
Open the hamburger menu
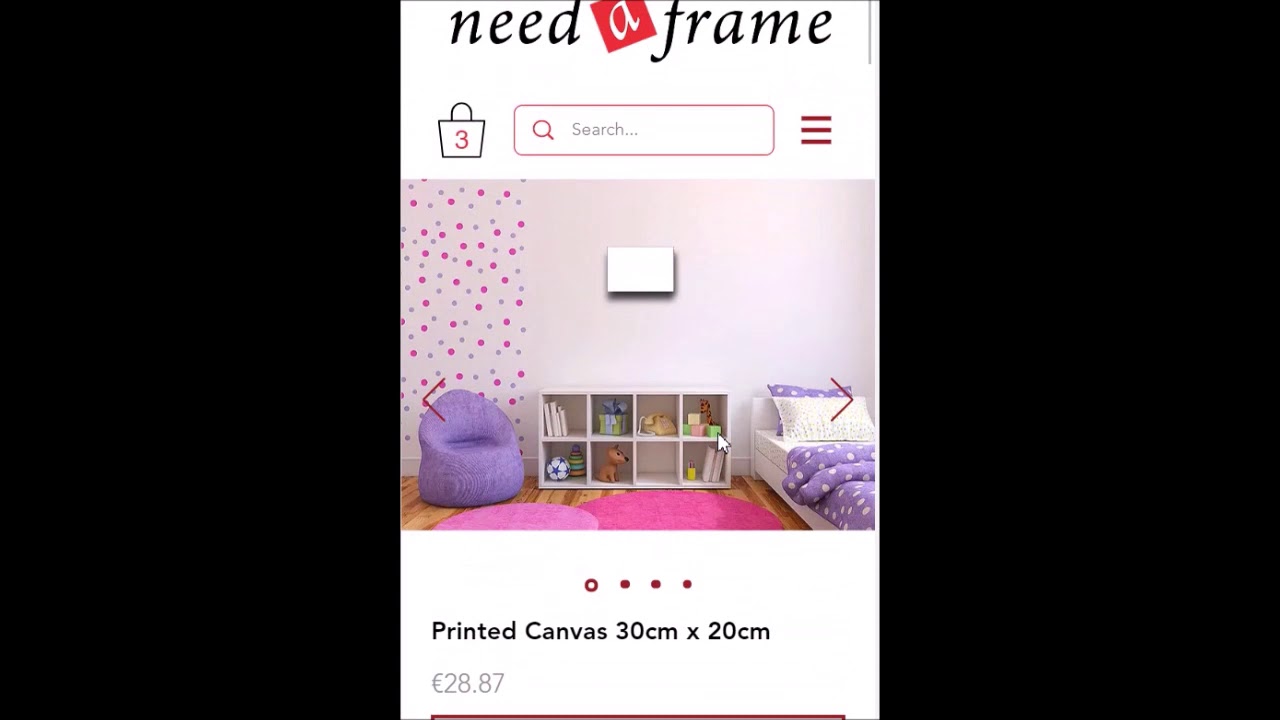[816, 130]
